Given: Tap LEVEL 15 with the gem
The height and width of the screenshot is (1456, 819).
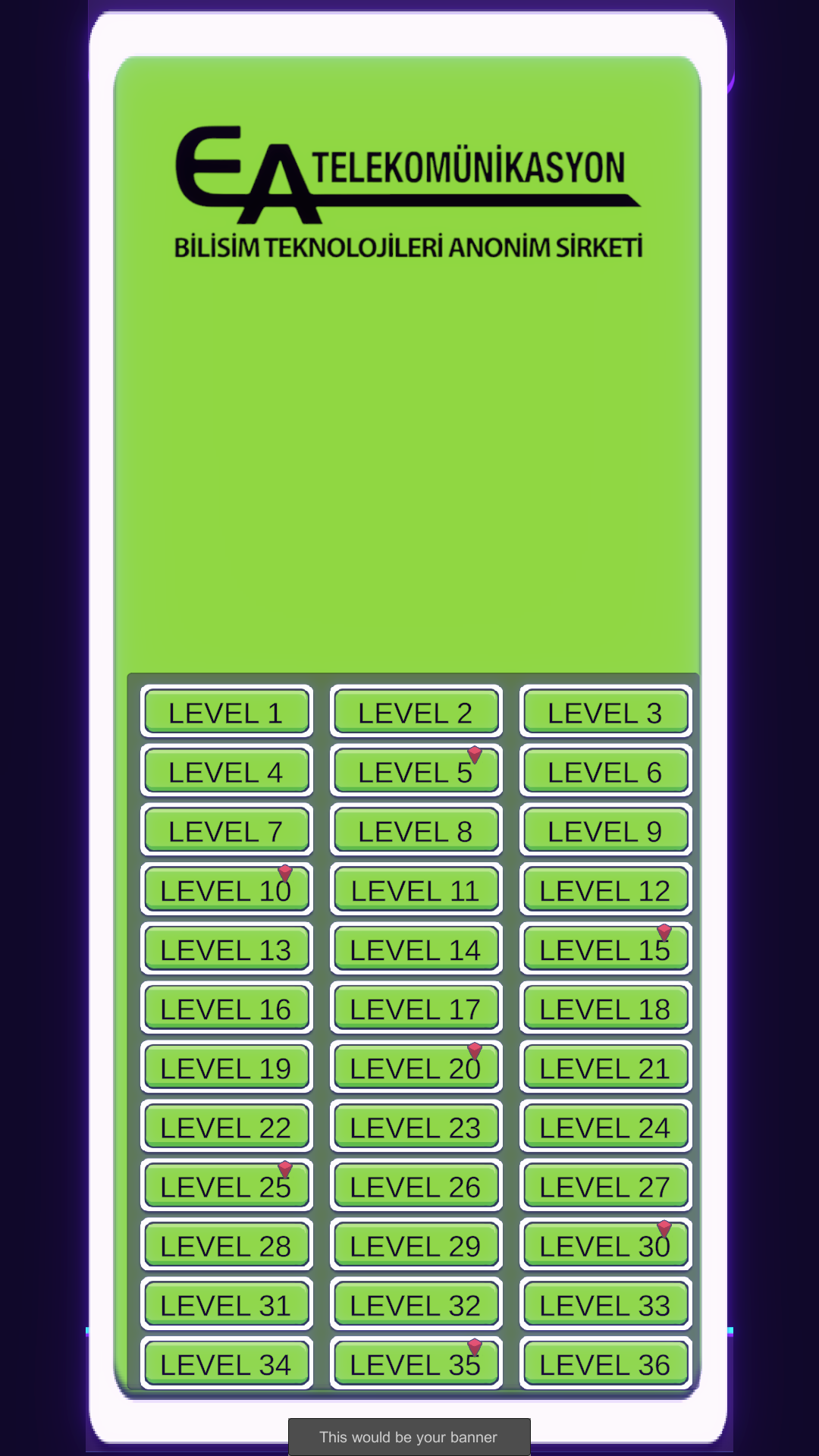Looking at the screenshot, I should [x=605, y=948].
